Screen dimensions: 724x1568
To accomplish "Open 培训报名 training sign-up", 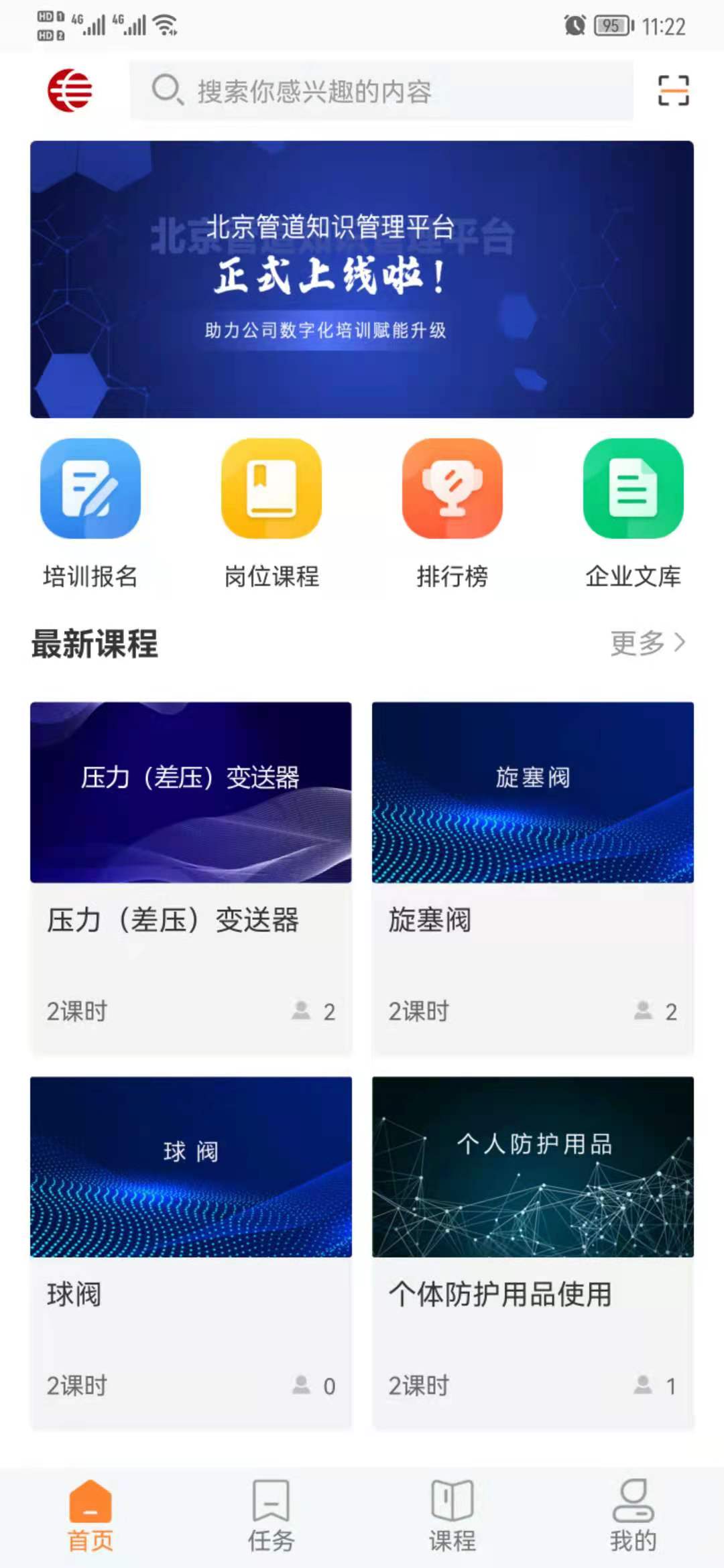I will coord(90,513).
